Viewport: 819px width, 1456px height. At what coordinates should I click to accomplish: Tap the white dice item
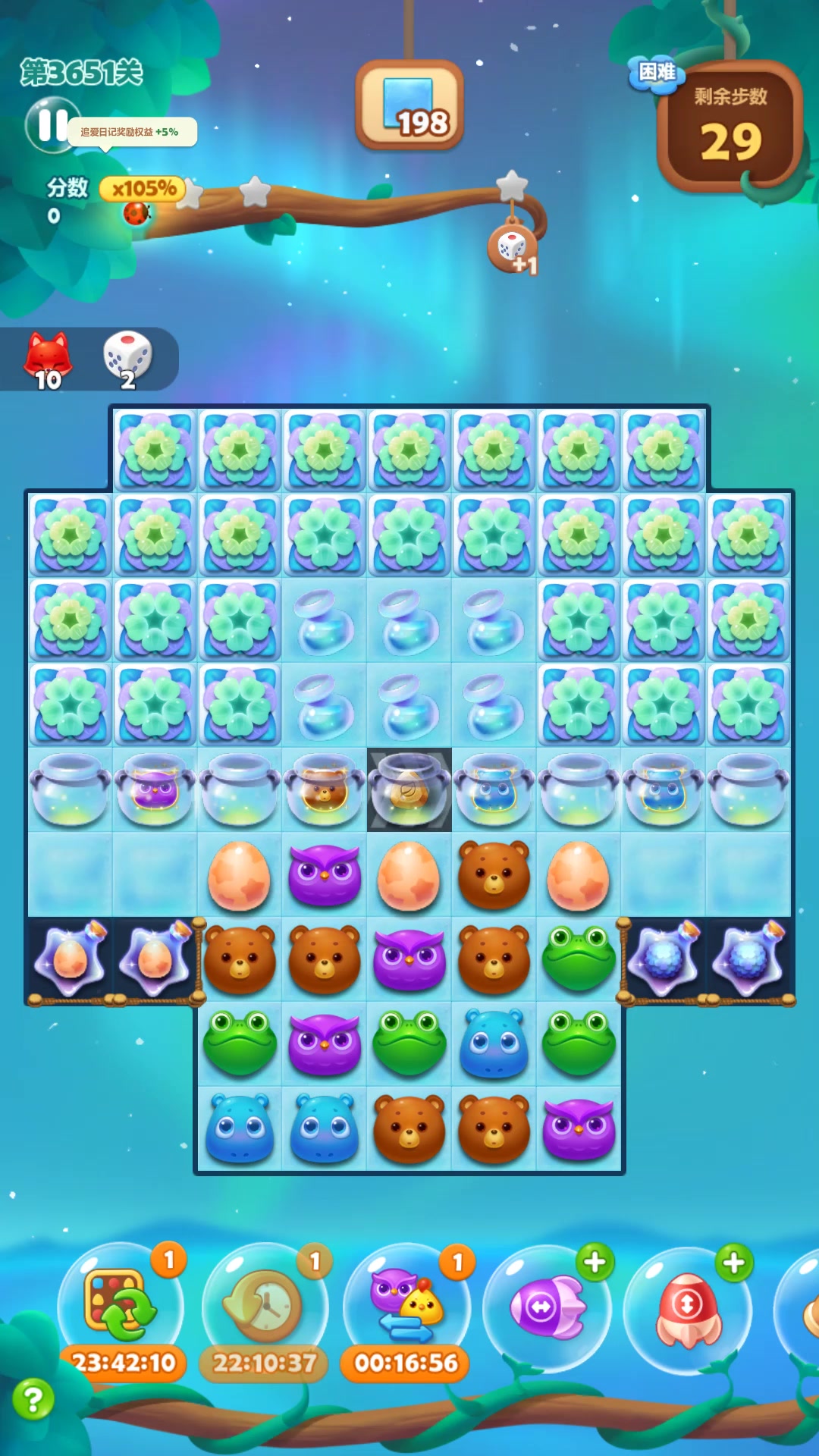[127, 358]
